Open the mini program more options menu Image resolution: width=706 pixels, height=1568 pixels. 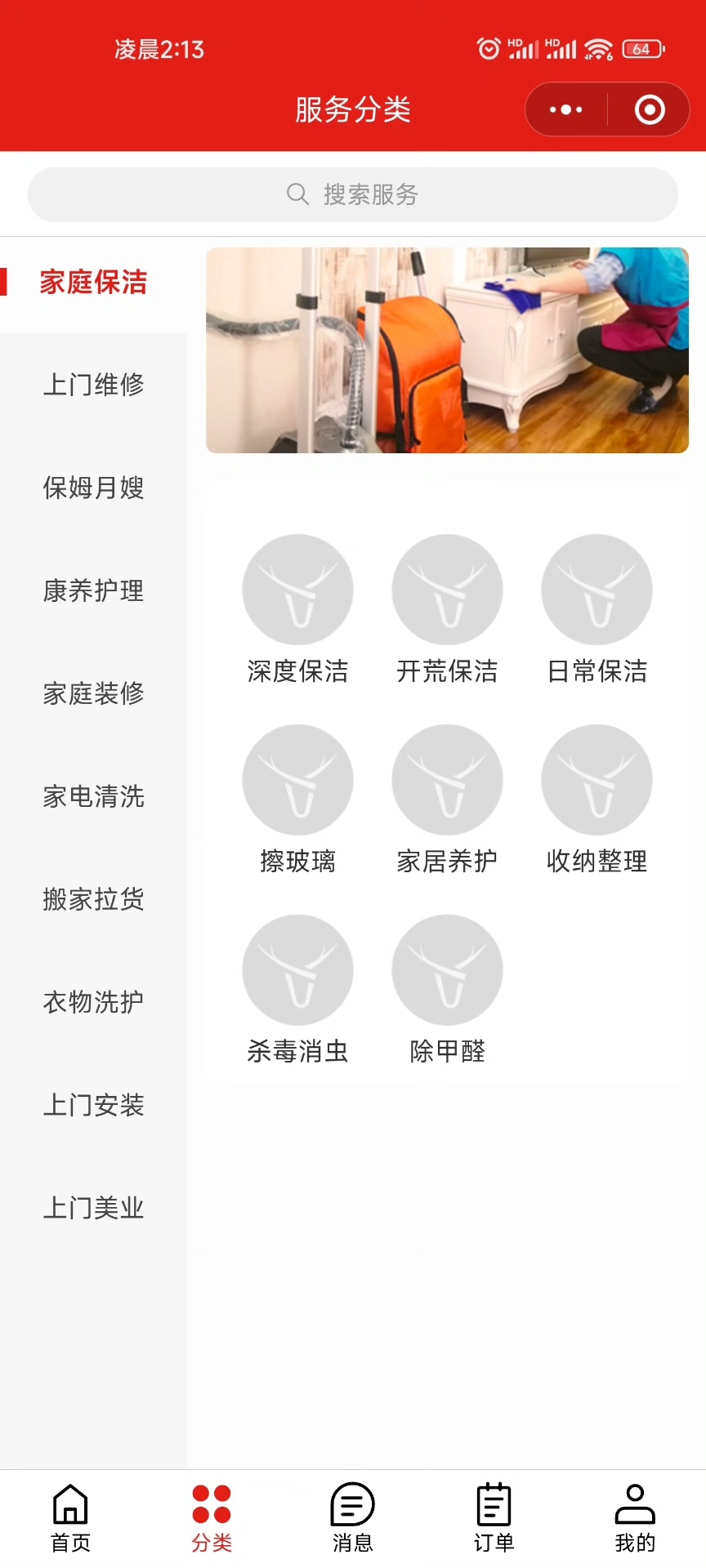566,109
